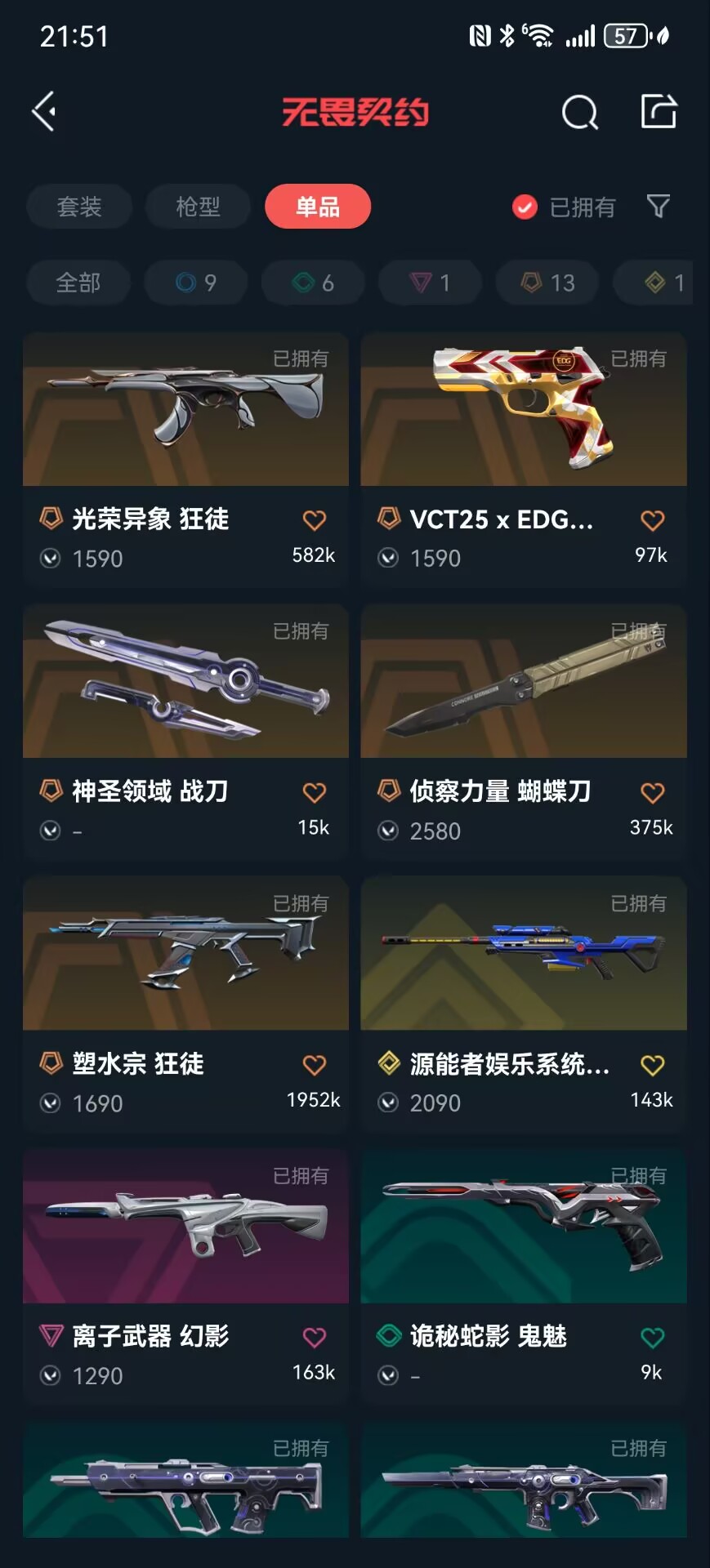The height and width of the screenshot is (1568, 710).
Task: Favorite the 诡秘蛇影 鬼魅 skin
Action: point(652,1338)
